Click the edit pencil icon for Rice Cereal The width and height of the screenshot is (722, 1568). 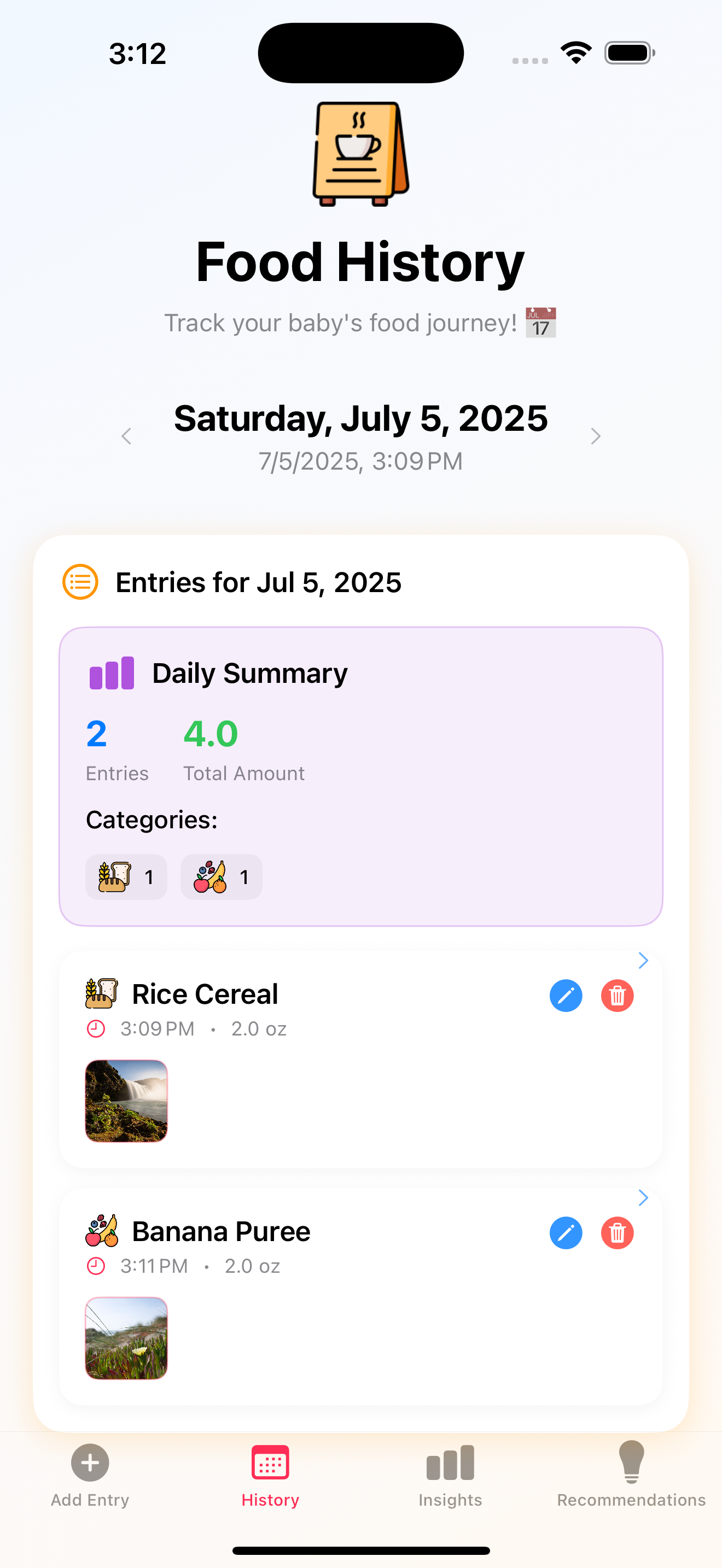click(x=566, y=996)
